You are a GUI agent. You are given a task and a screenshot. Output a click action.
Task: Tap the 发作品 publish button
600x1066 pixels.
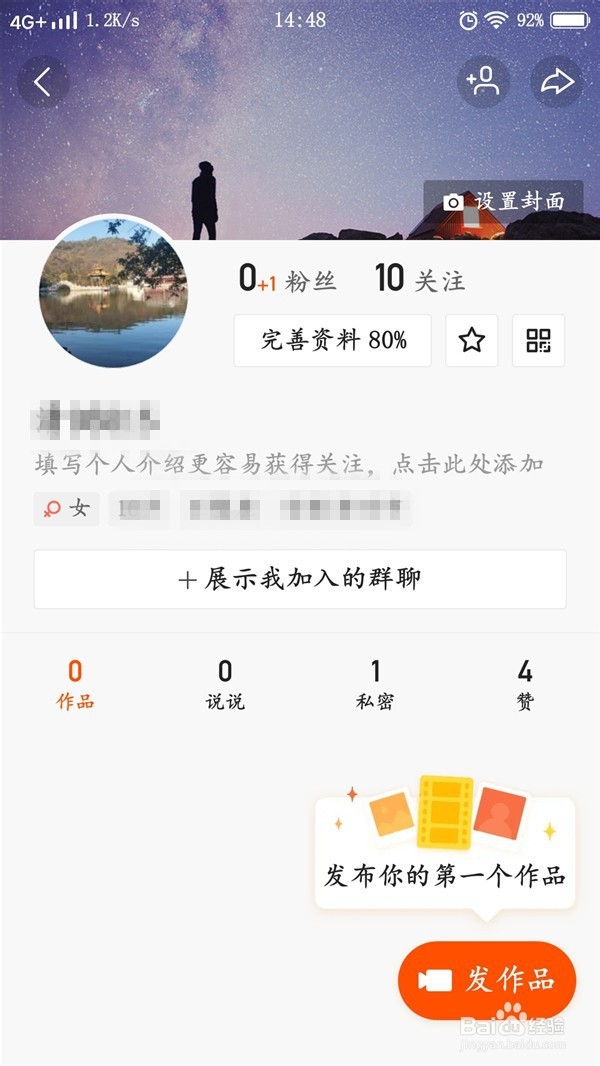point(487,980)
